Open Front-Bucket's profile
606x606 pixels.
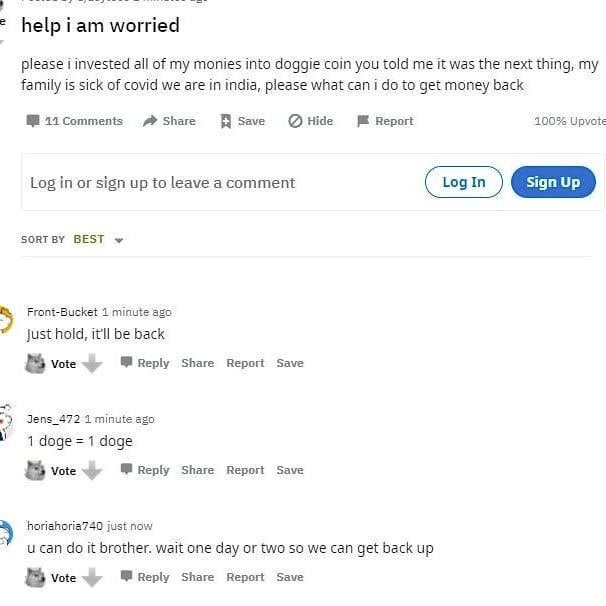(x=62, y=312)
